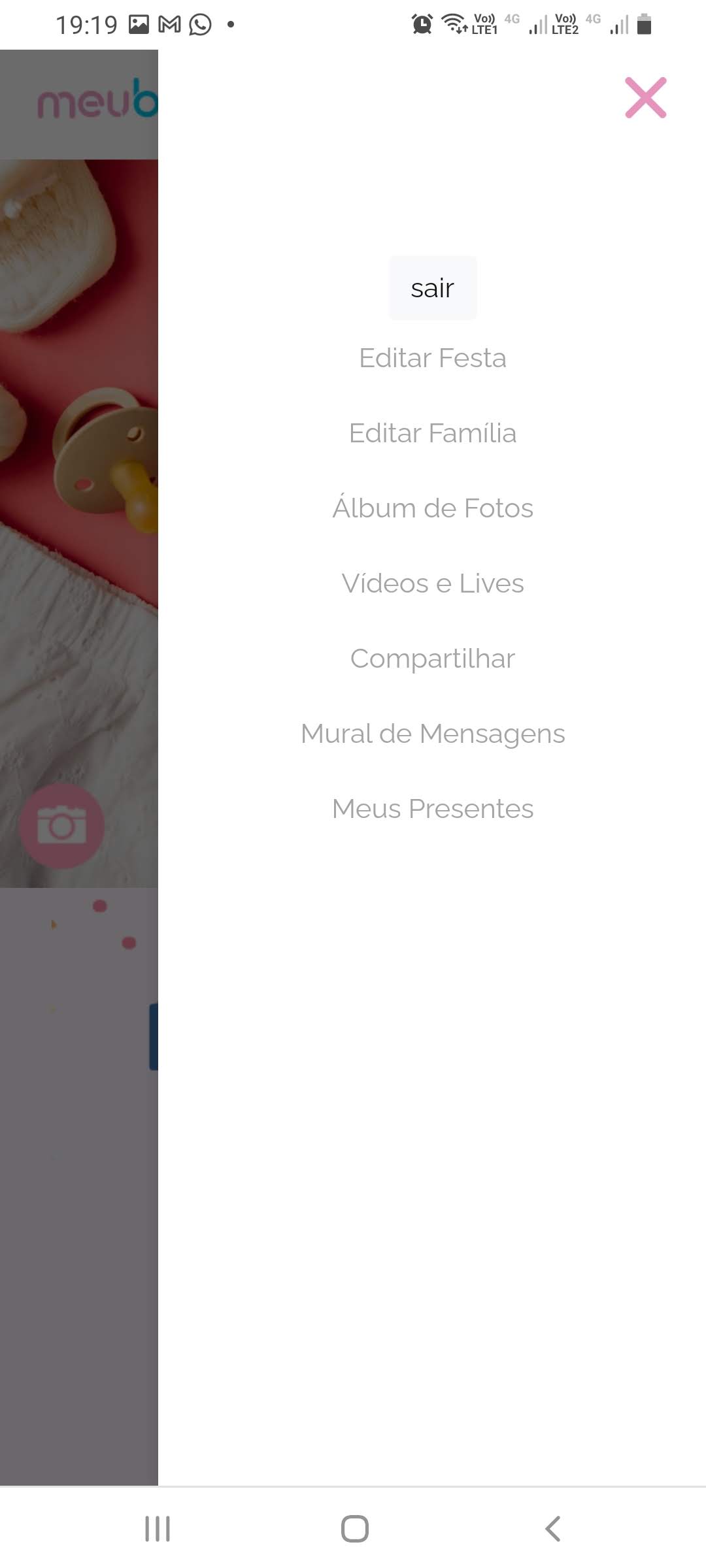Tap the sair button to log out
The width and height of the screenshot is (706, 1568).
433,288
